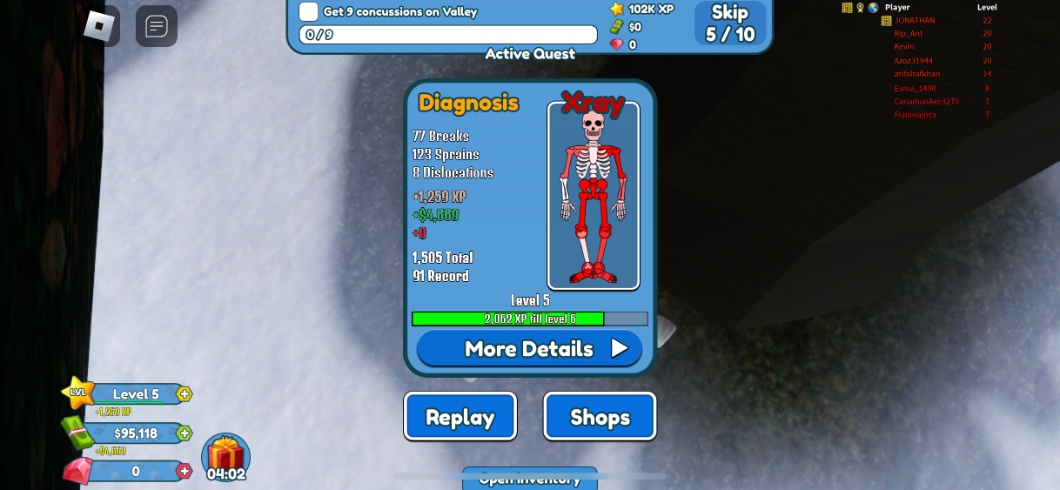Tap the plus next to Level 5
Viewport: 1060px width, 490px height.
185,393
